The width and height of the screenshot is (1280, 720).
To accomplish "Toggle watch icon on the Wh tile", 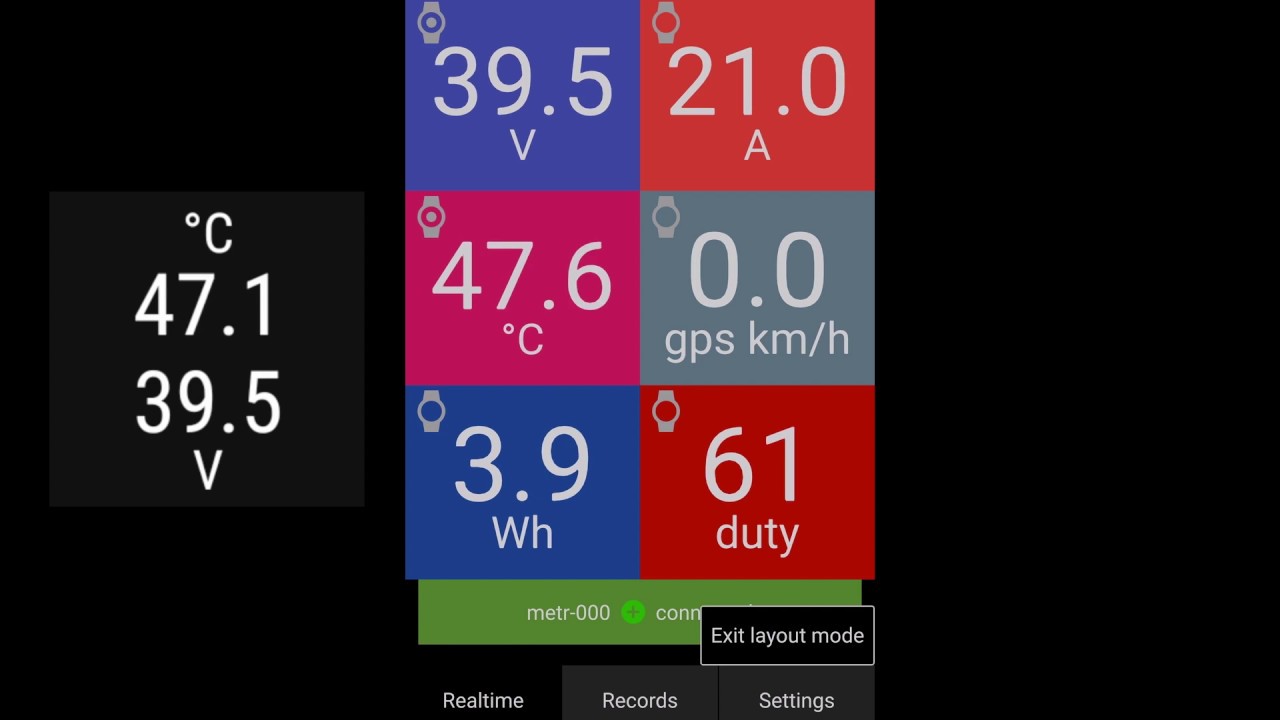I will point(431,410).
